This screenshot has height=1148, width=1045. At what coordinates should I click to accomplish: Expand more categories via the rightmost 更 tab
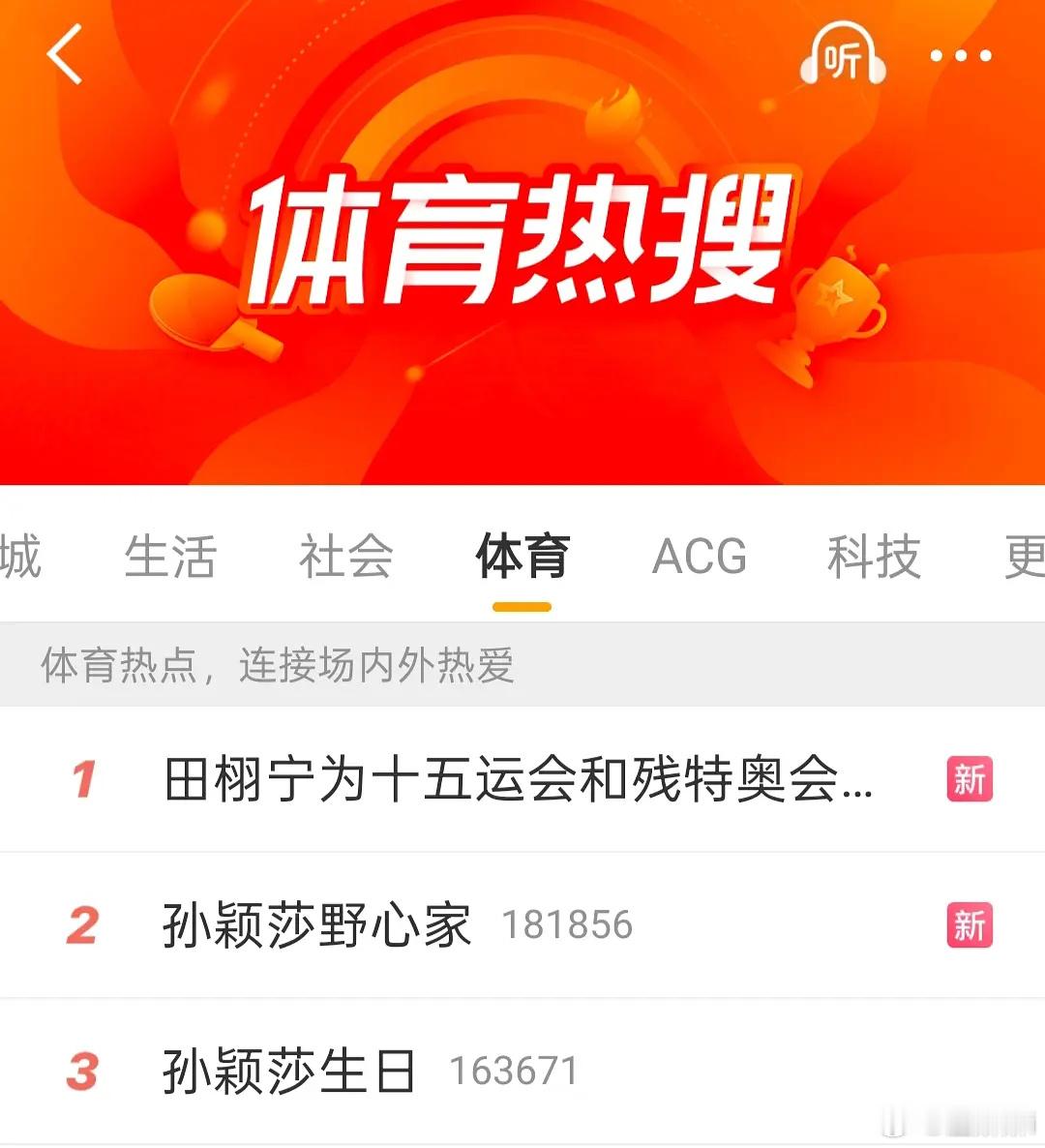coord(1028,557)
